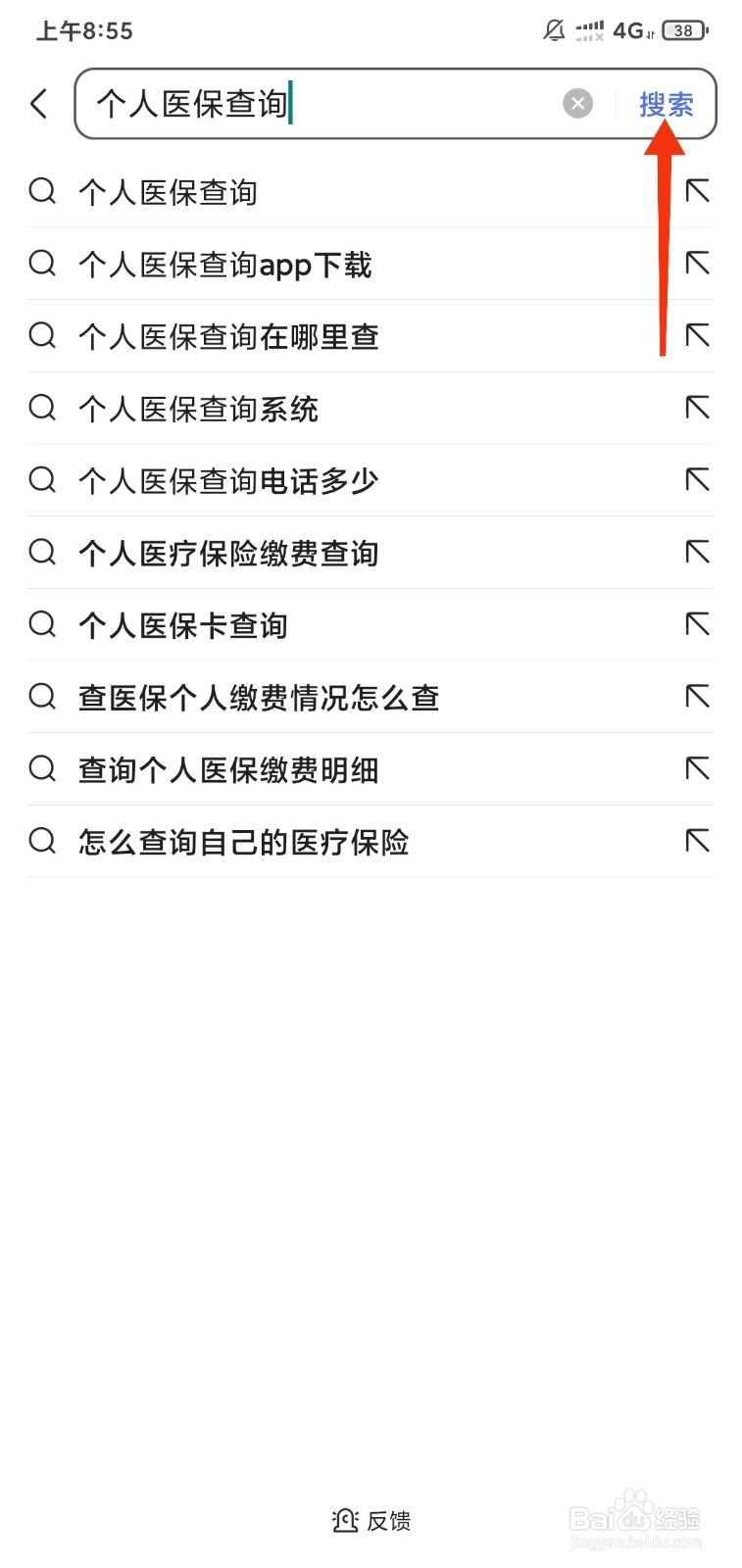The height and width of the screenshot is (1568, 742).
Task: Click the fill arrow next to 个人医保查询电话多少
Action: [x=697, y=480]
